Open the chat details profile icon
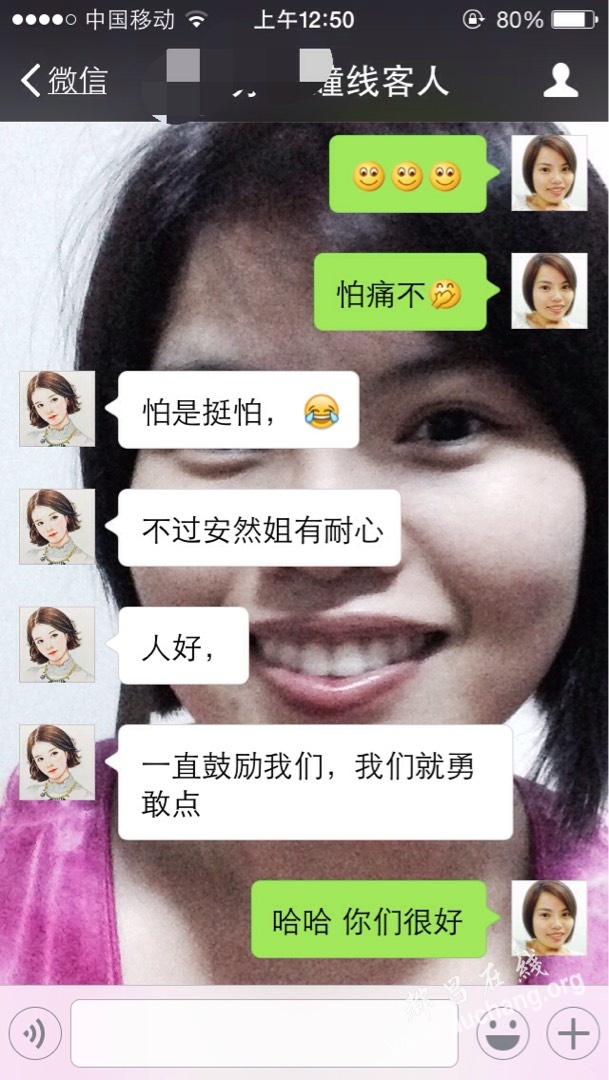Screen dimensions: 609x1080 [560, 80]
